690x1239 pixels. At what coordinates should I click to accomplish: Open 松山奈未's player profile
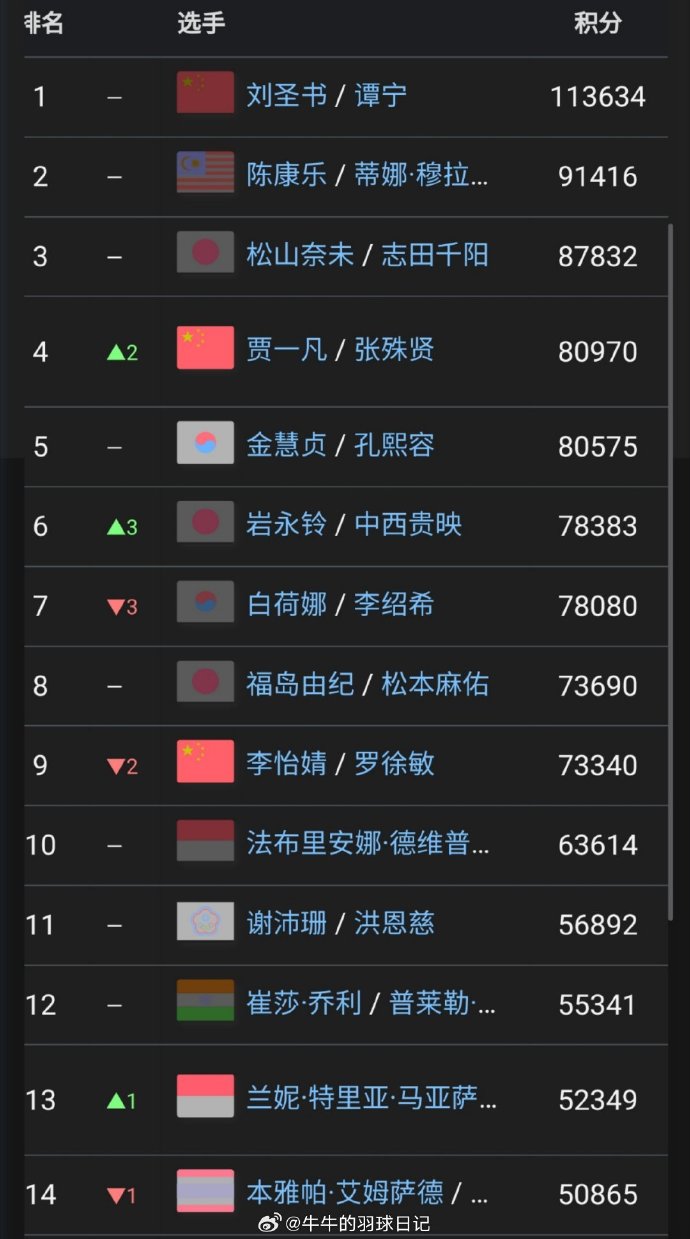(x=300, y=255)
